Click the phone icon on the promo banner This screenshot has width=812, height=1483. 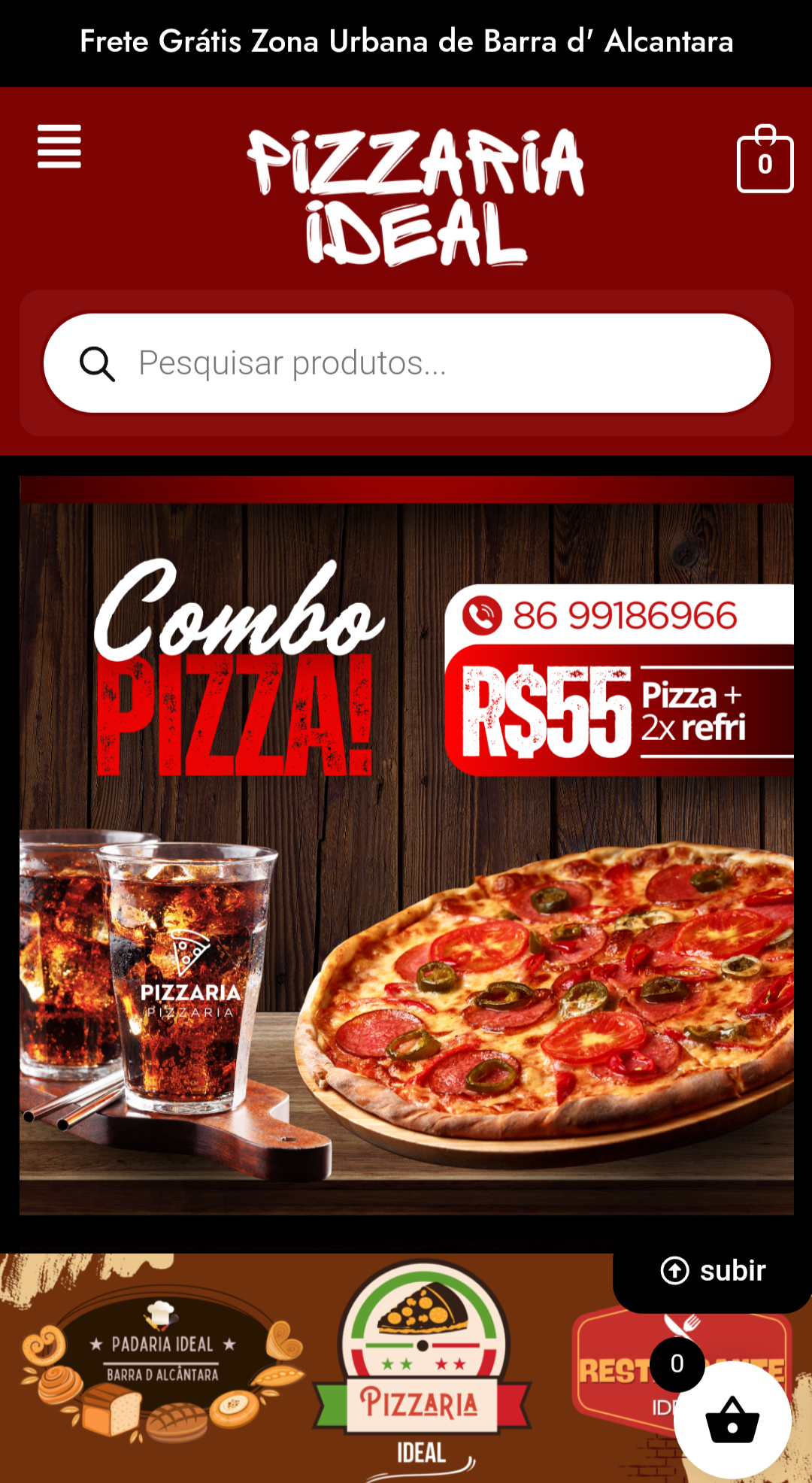[x=481, y=616]
